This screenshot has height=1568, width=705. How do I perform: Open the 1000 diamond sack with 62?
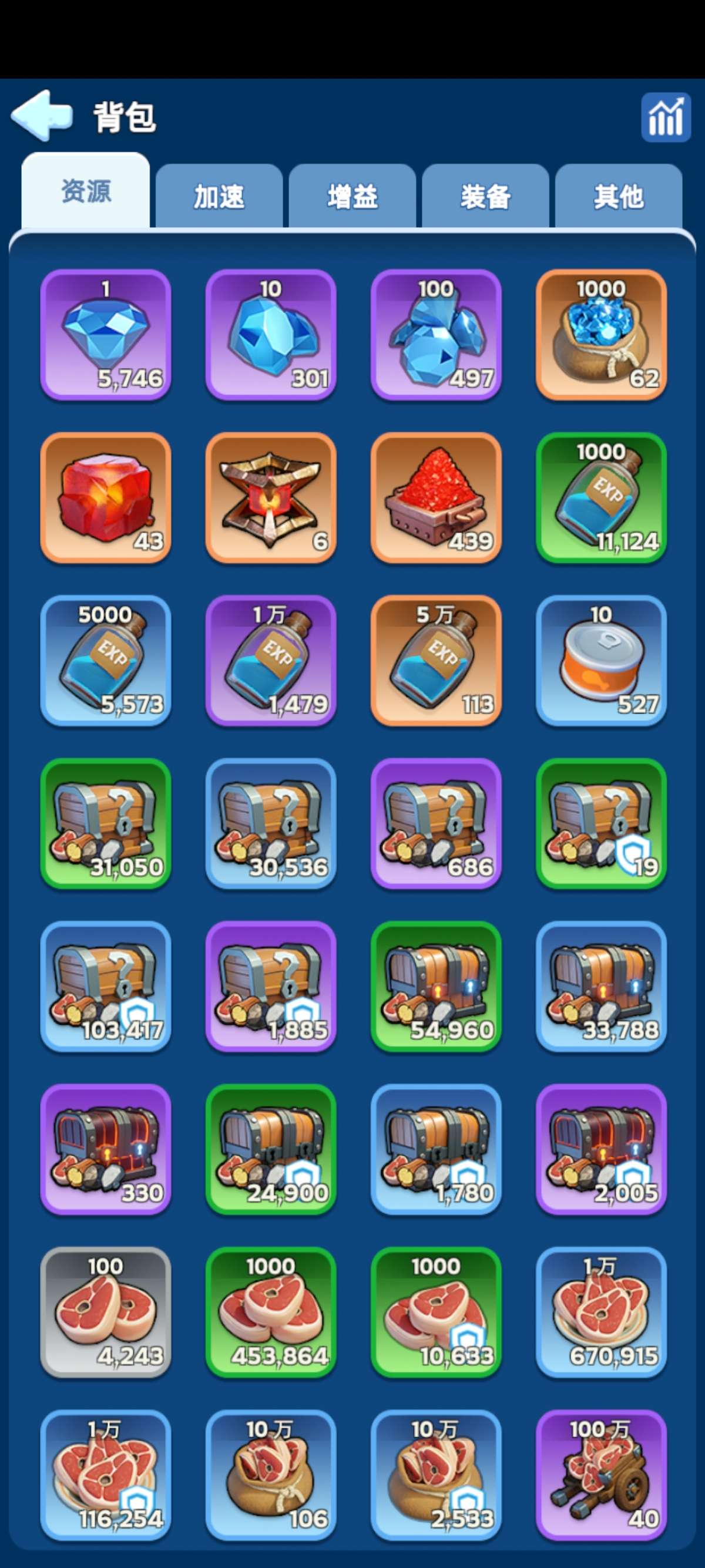pyautogui.click(x=601, y=334)
